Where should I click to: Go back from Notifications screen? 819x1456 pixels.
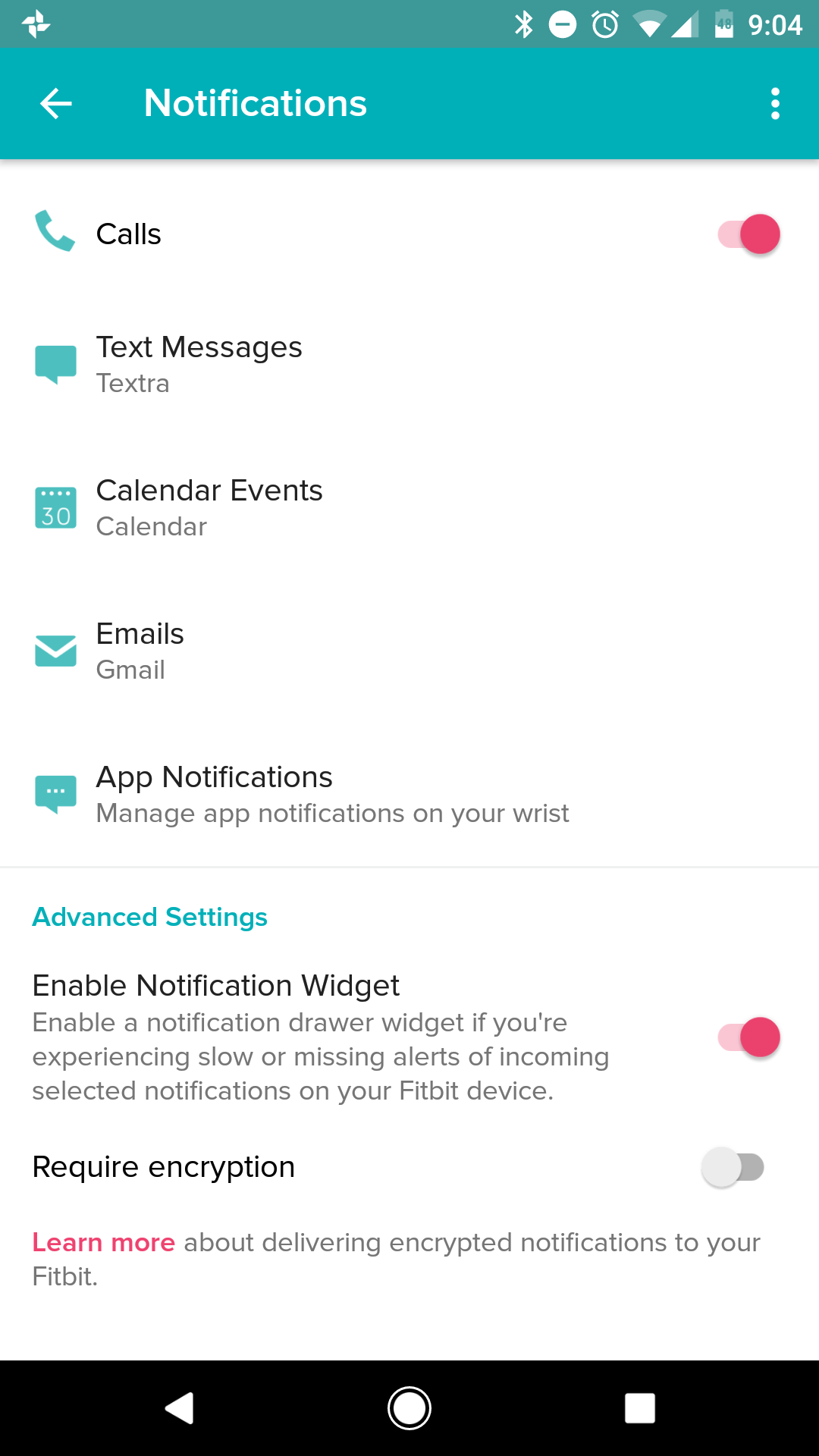(56, 104)
